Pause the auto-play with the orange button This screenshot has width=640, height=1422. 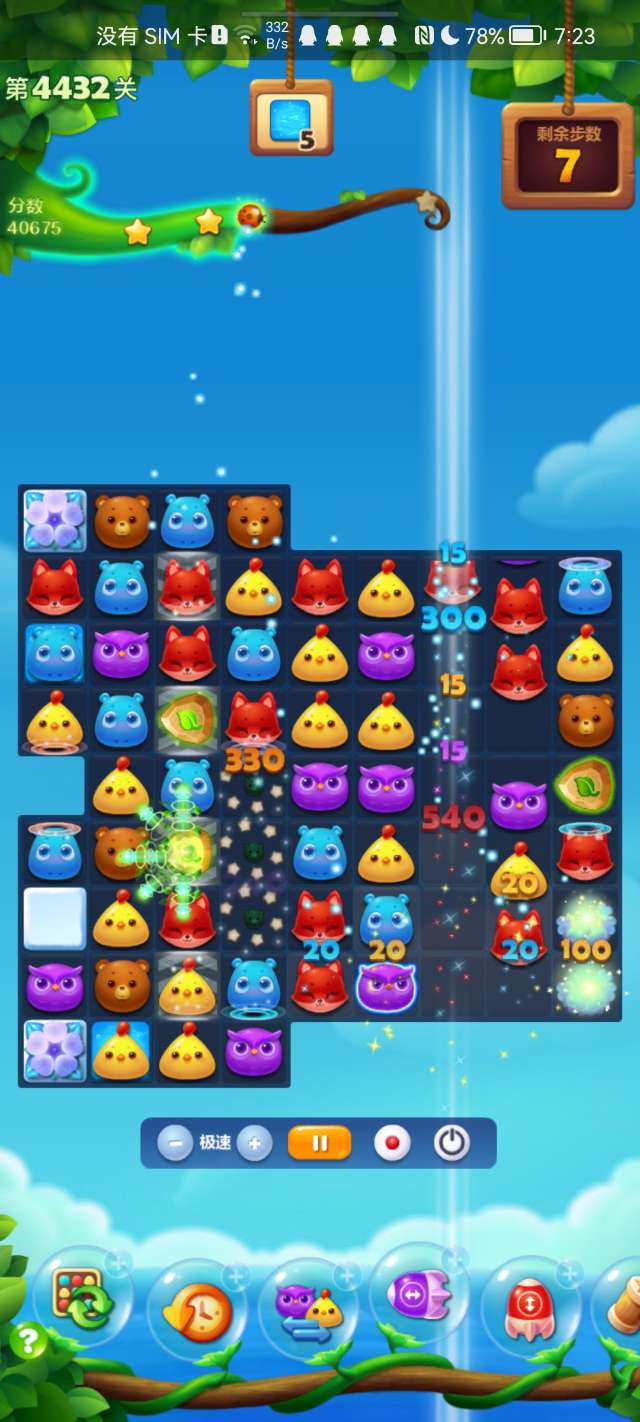(319, 1143)
